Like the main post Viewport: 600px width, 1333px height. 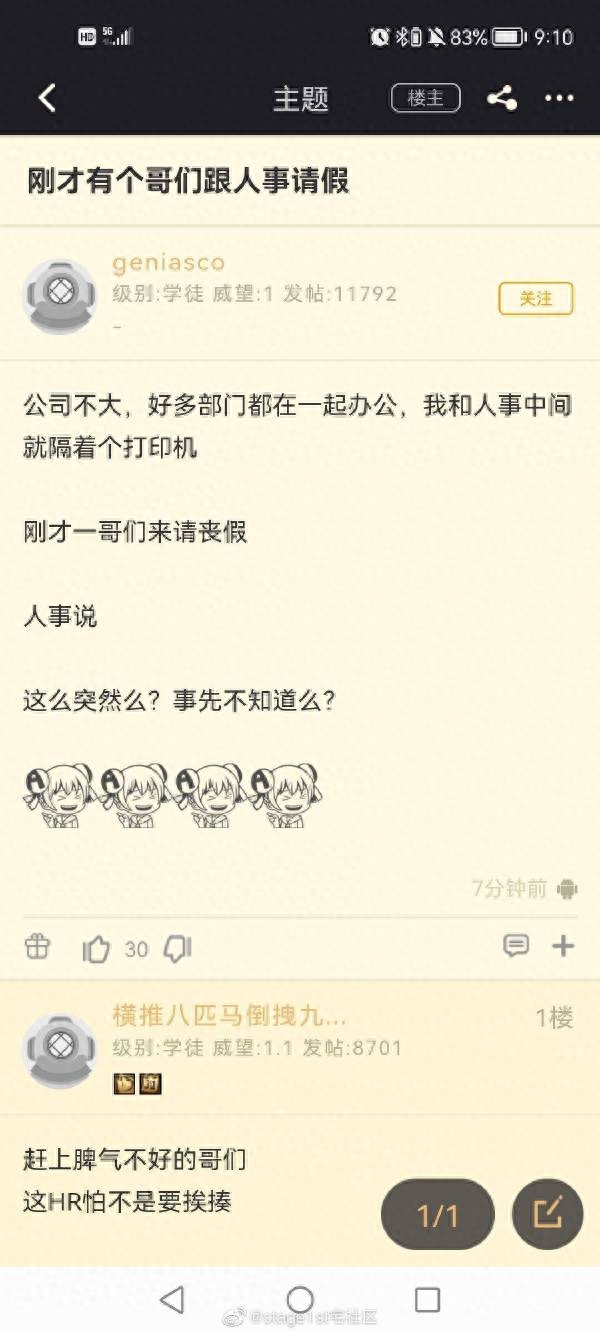[x=96, y=949]
